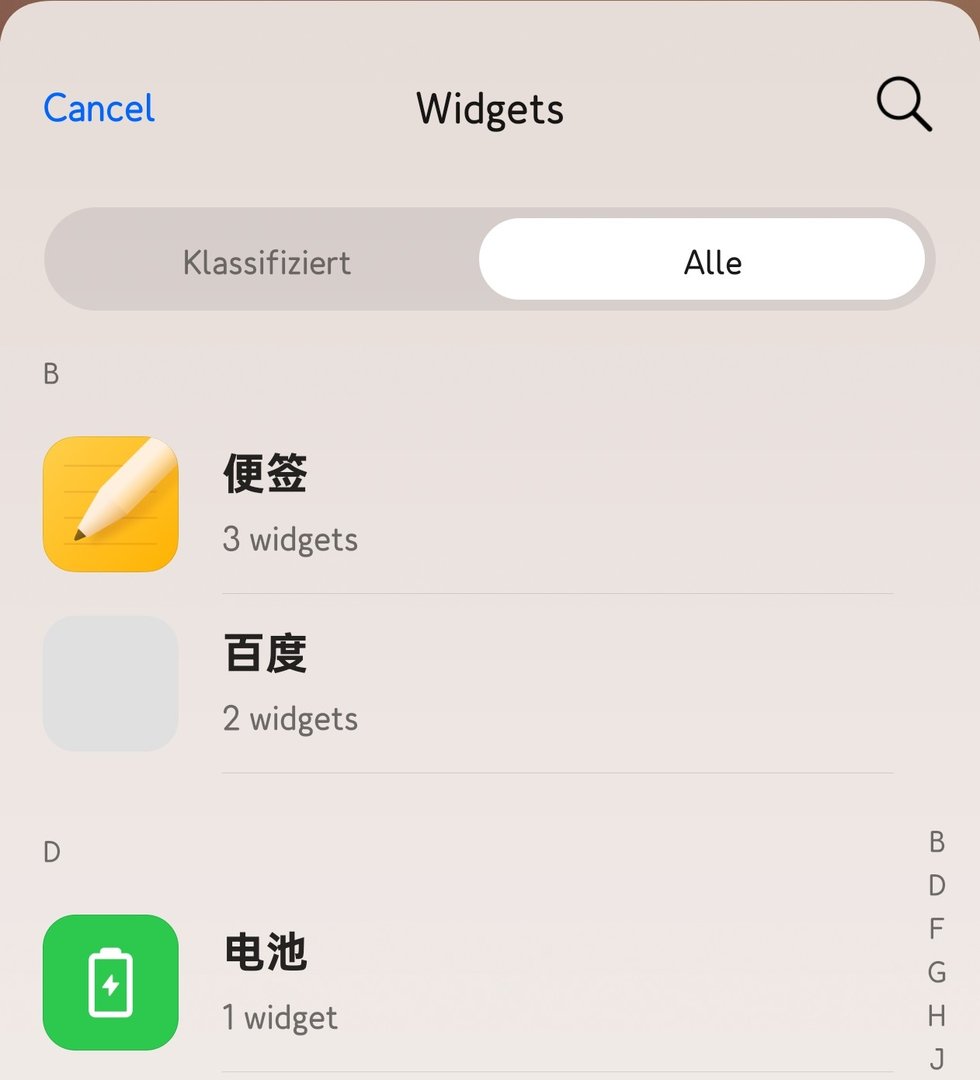980x1080 pixels.
Task: Jump to letter B in index
Action: pos(937,842)
